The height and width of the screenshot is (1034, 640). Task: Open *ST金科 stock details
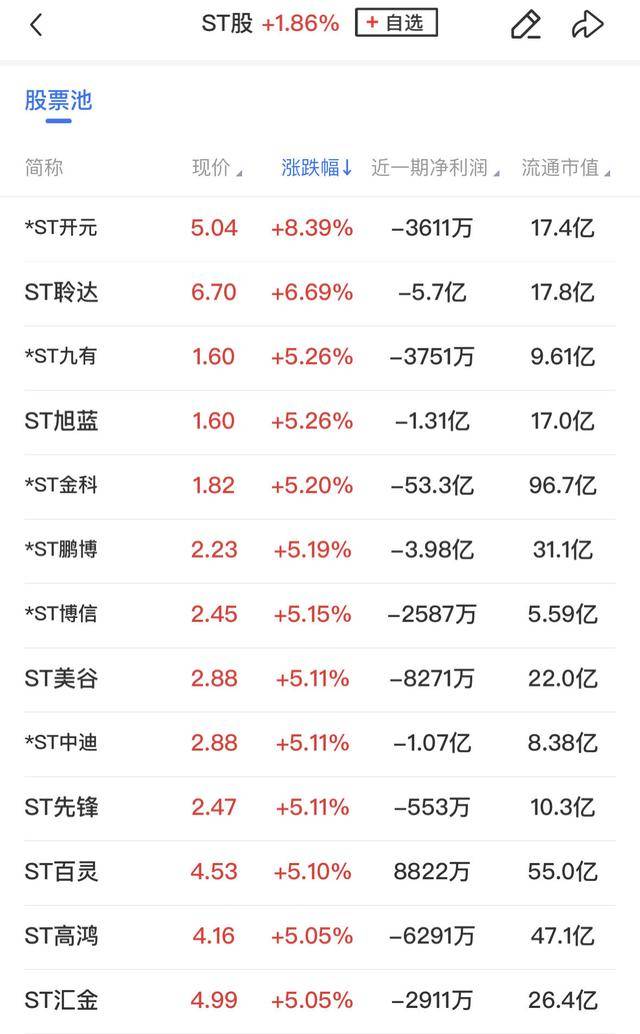[62, 485]
